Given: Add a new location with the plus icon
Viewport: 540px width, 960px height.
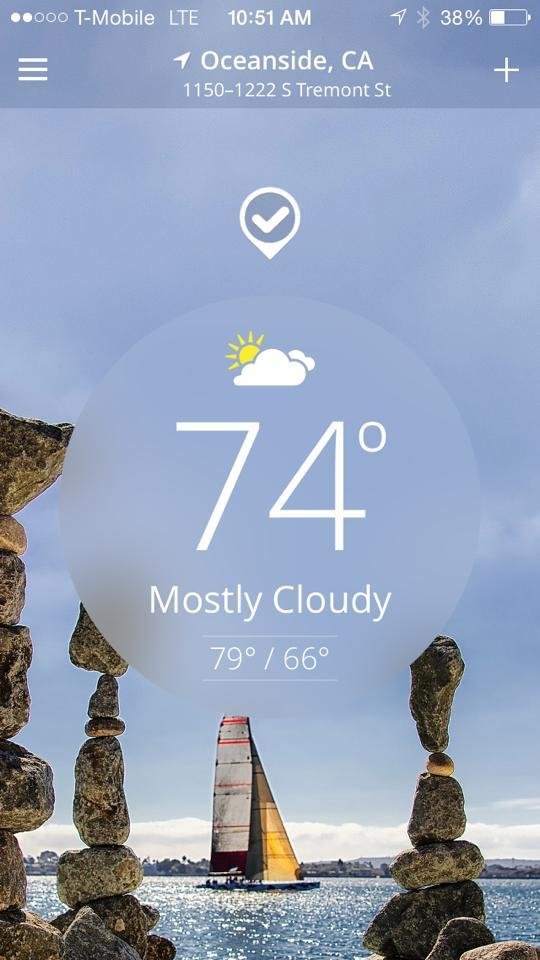Looking at the screenshot, I should click(506, 71).
